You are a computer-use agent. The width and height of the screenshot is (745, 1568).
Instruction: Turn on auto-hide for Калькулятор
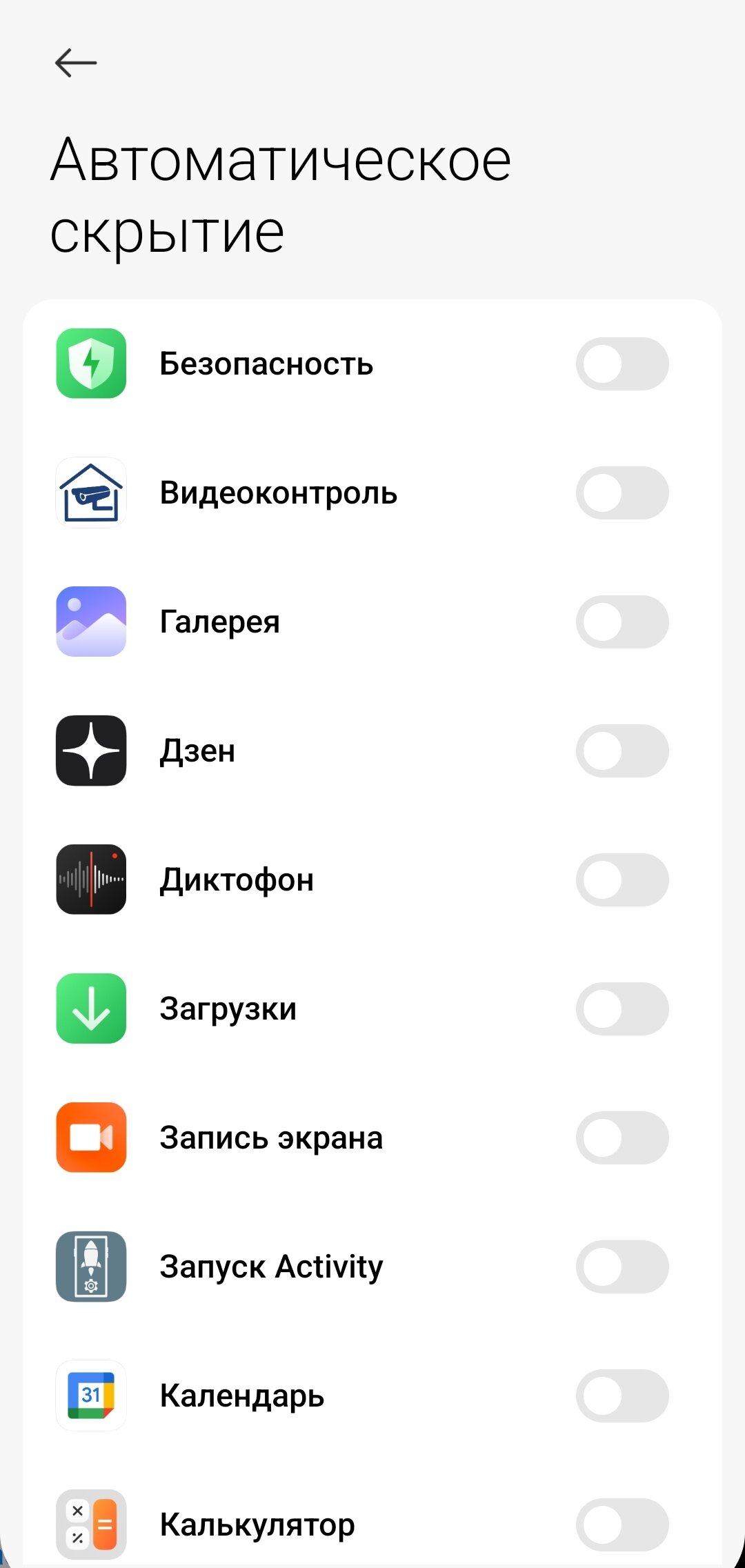click(622, 1525)
